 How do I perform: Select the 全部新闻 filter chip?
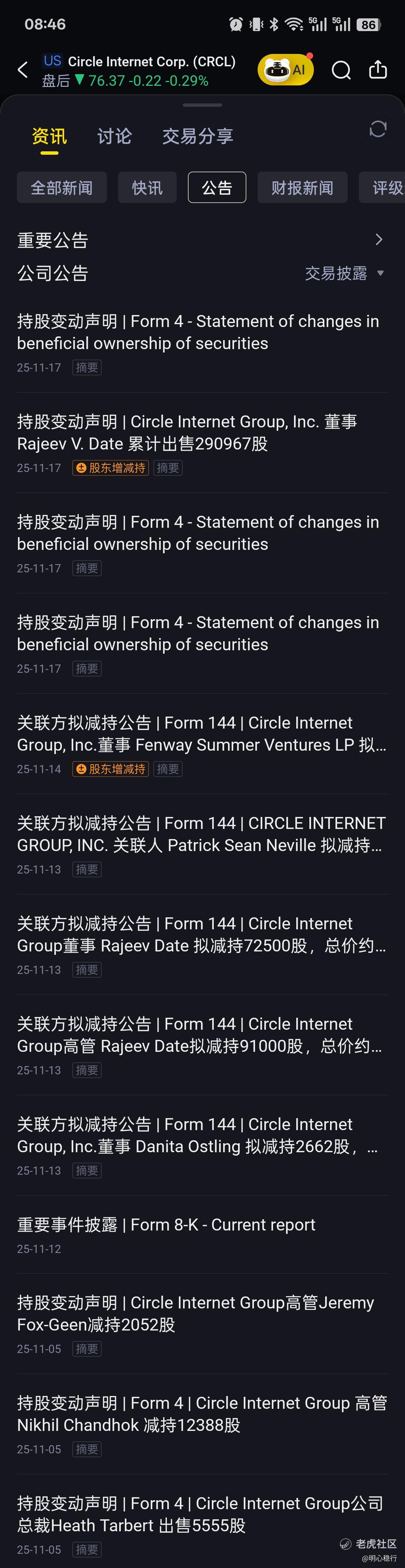point(61,187)
